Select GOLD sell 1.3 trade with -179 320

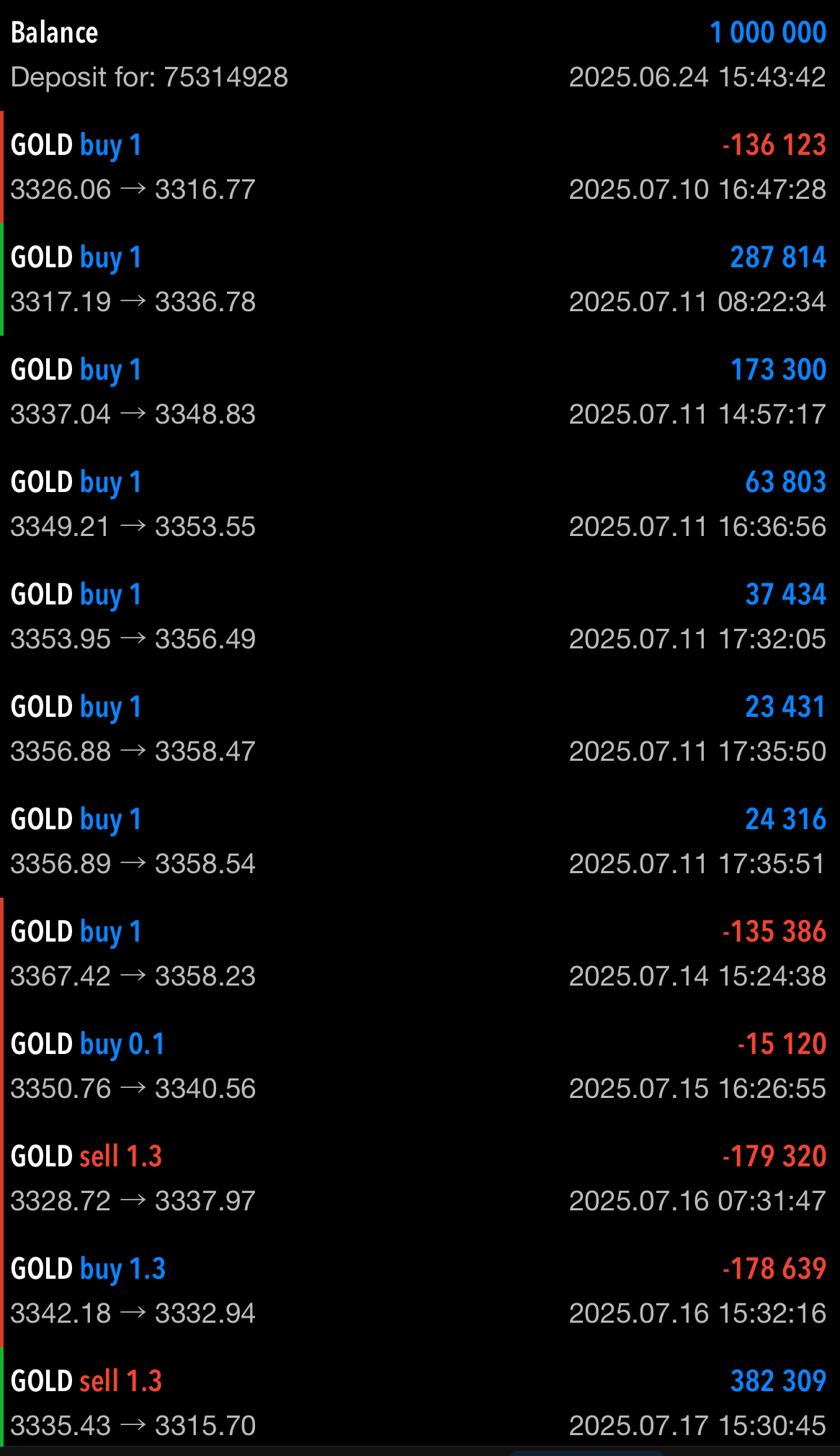click(x=420, y=1179)
